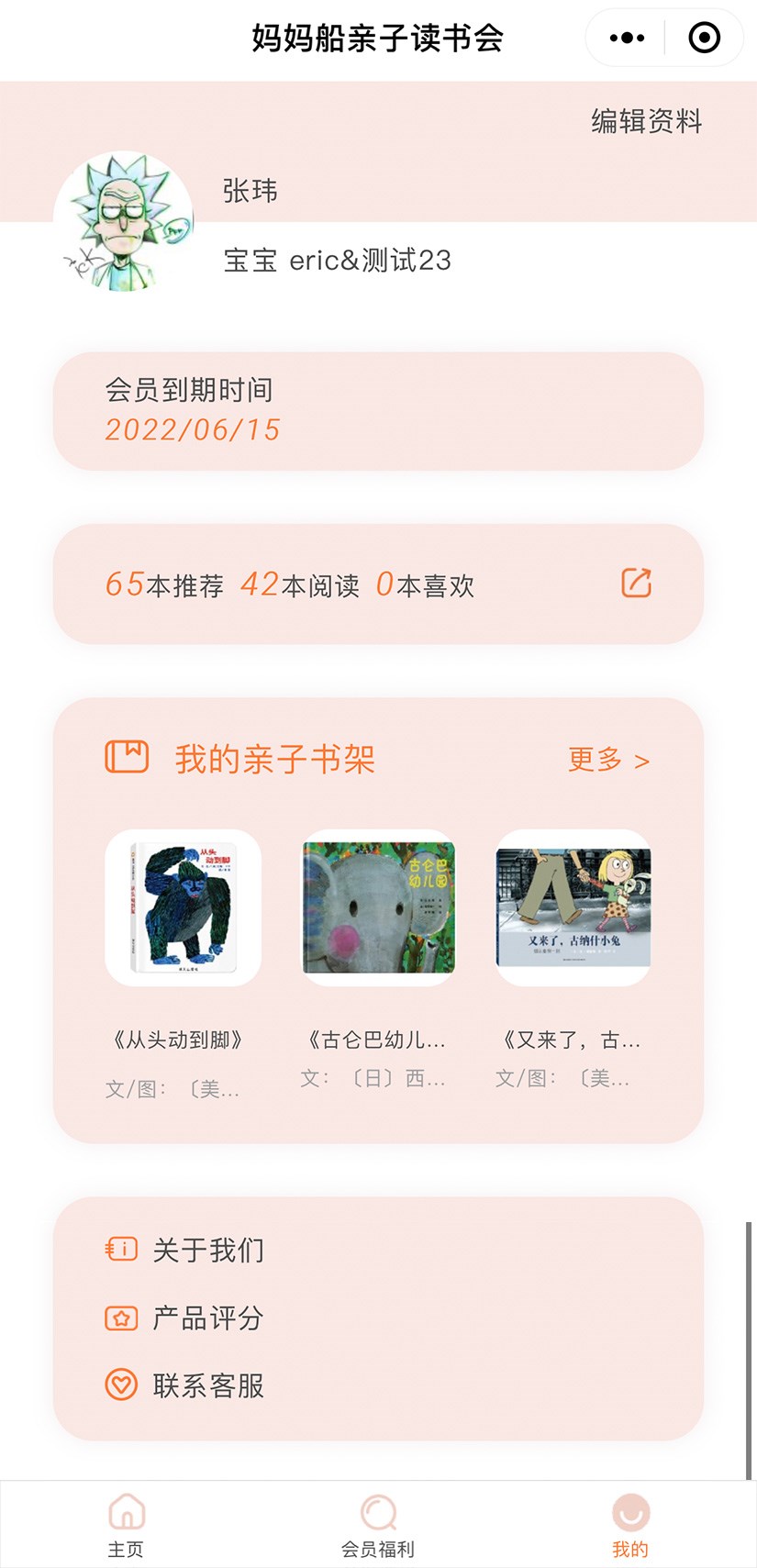Switch to the 会员福利 tab
The image size is (757, 1568).
click(x=378, y=1524)
